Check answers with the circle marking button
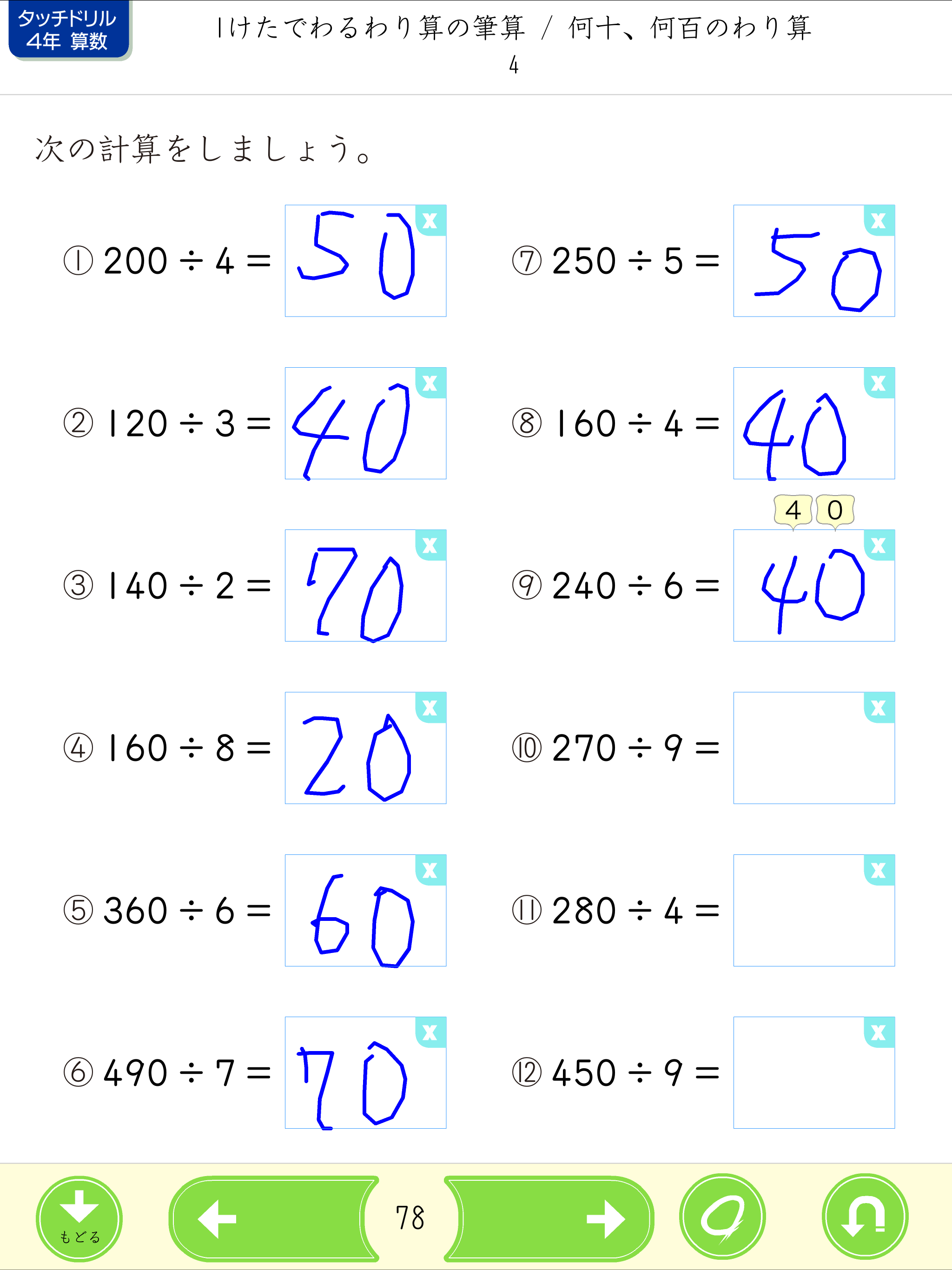This screenshot has width=952, height=1270. pyautogui.click(x=722, y=1217)
